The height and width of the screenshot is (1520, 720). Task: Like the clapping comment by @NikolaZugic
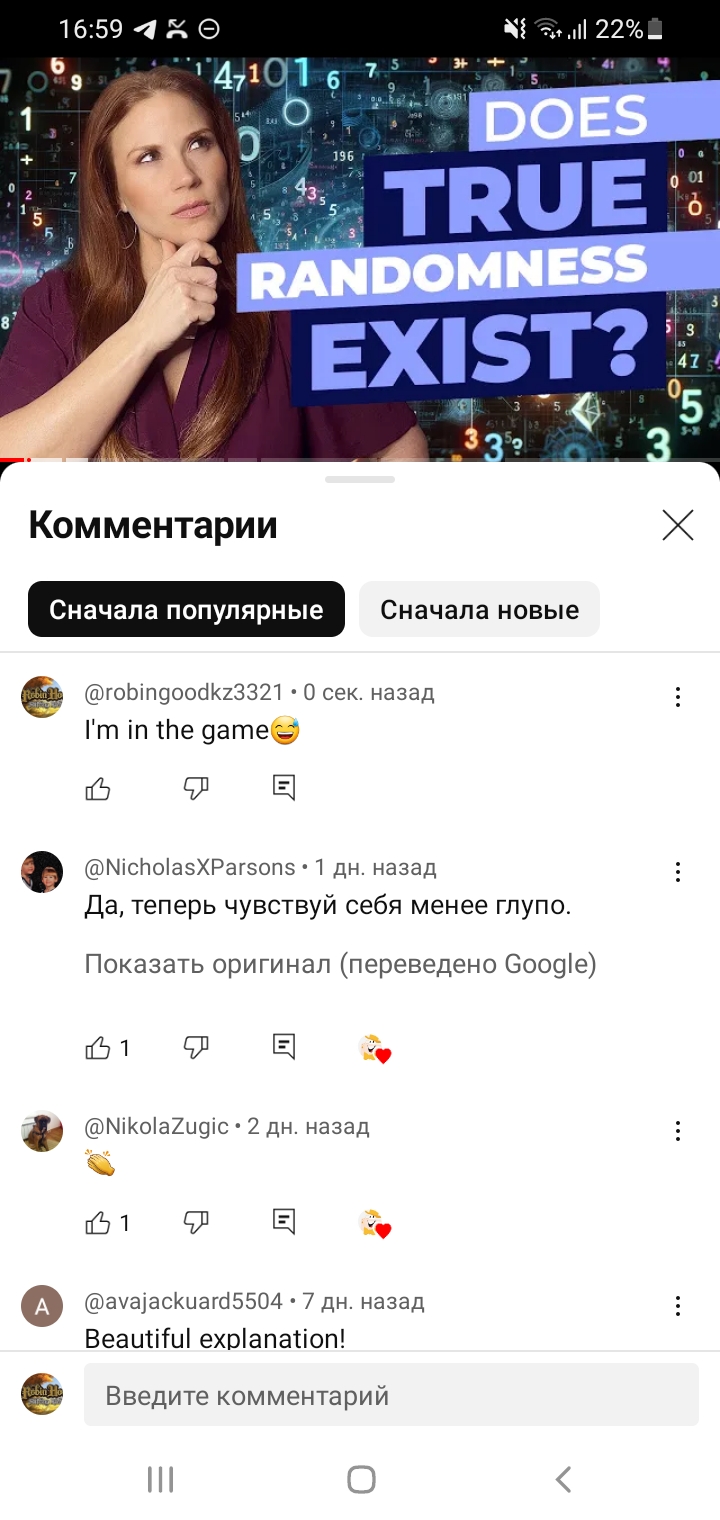point(98,1222)
